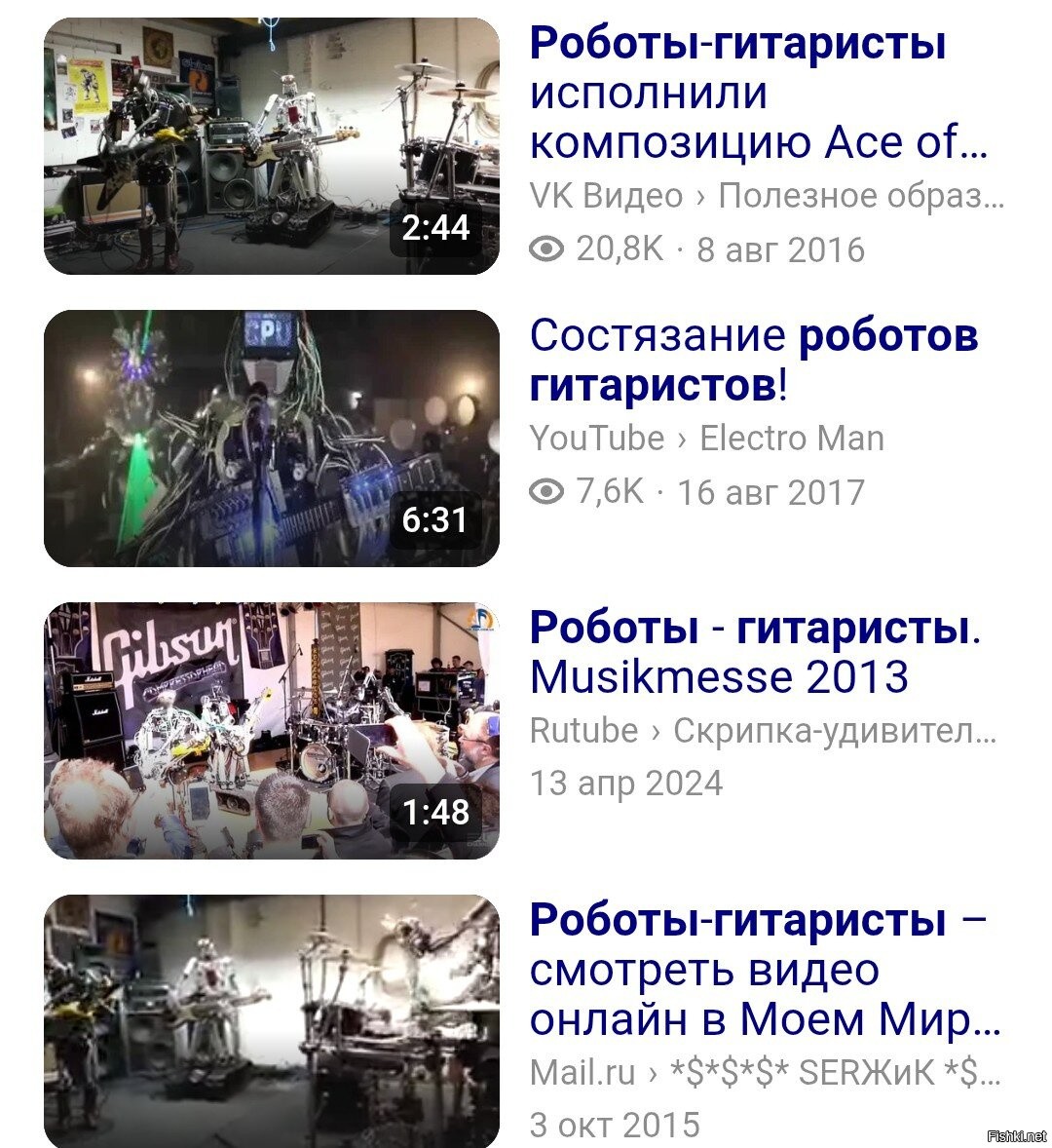
Task: Play the 6:31 video thumbnail
Action: click(271, 439)
